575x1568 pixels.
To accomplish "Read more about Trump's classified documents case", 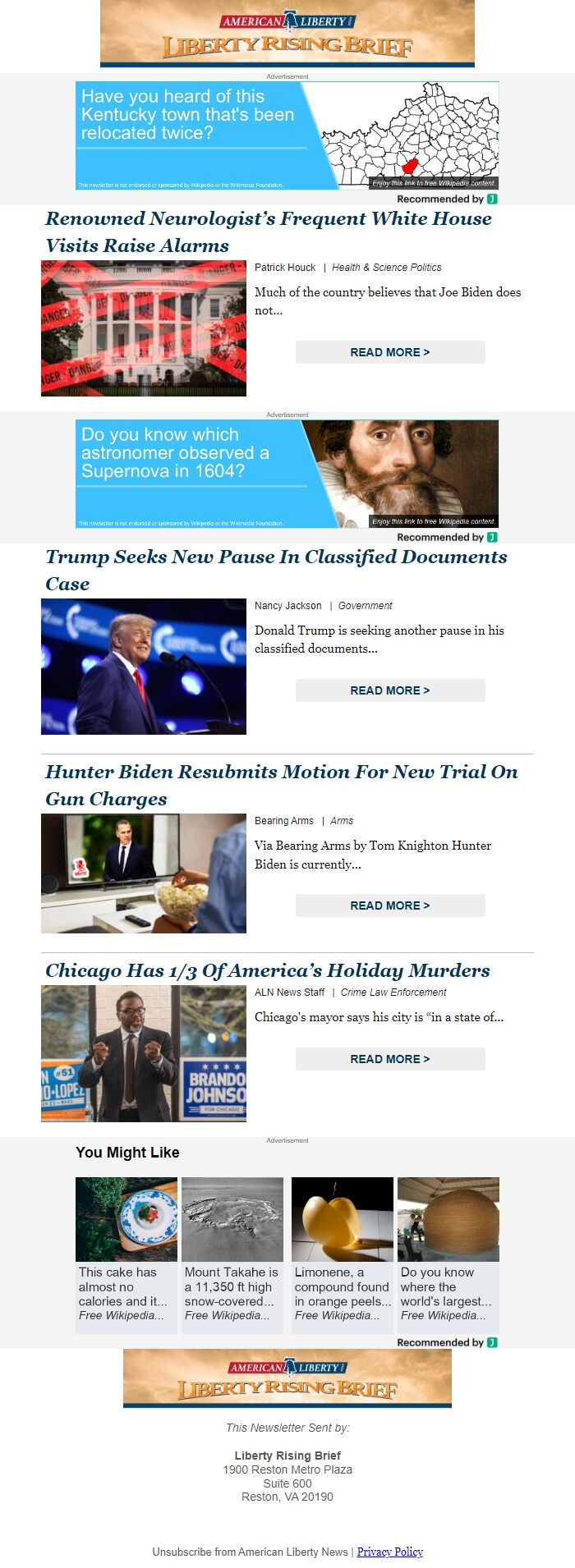I will click(390, 690).
